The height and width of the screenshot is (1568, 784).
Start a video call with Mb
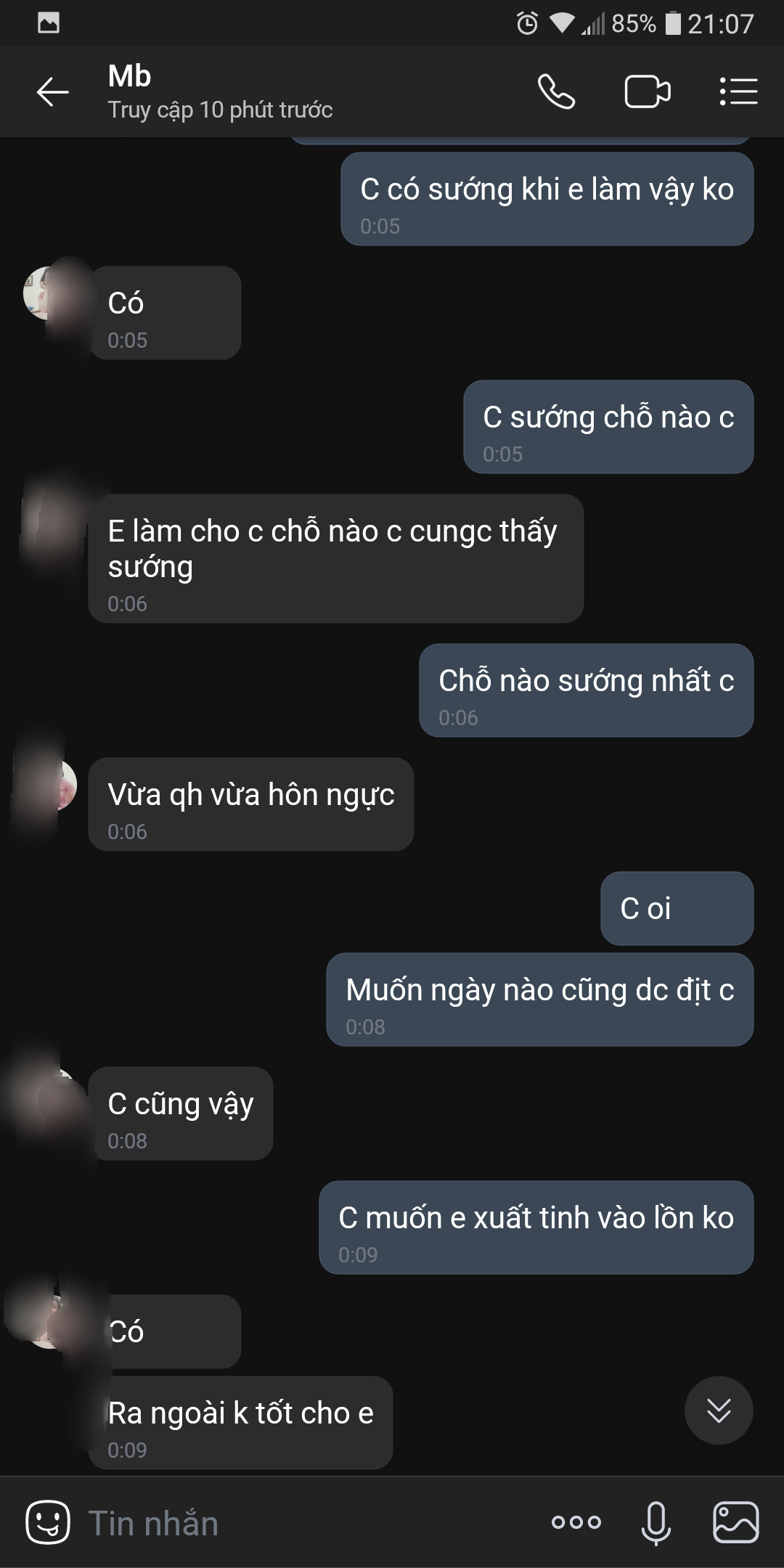647,92
